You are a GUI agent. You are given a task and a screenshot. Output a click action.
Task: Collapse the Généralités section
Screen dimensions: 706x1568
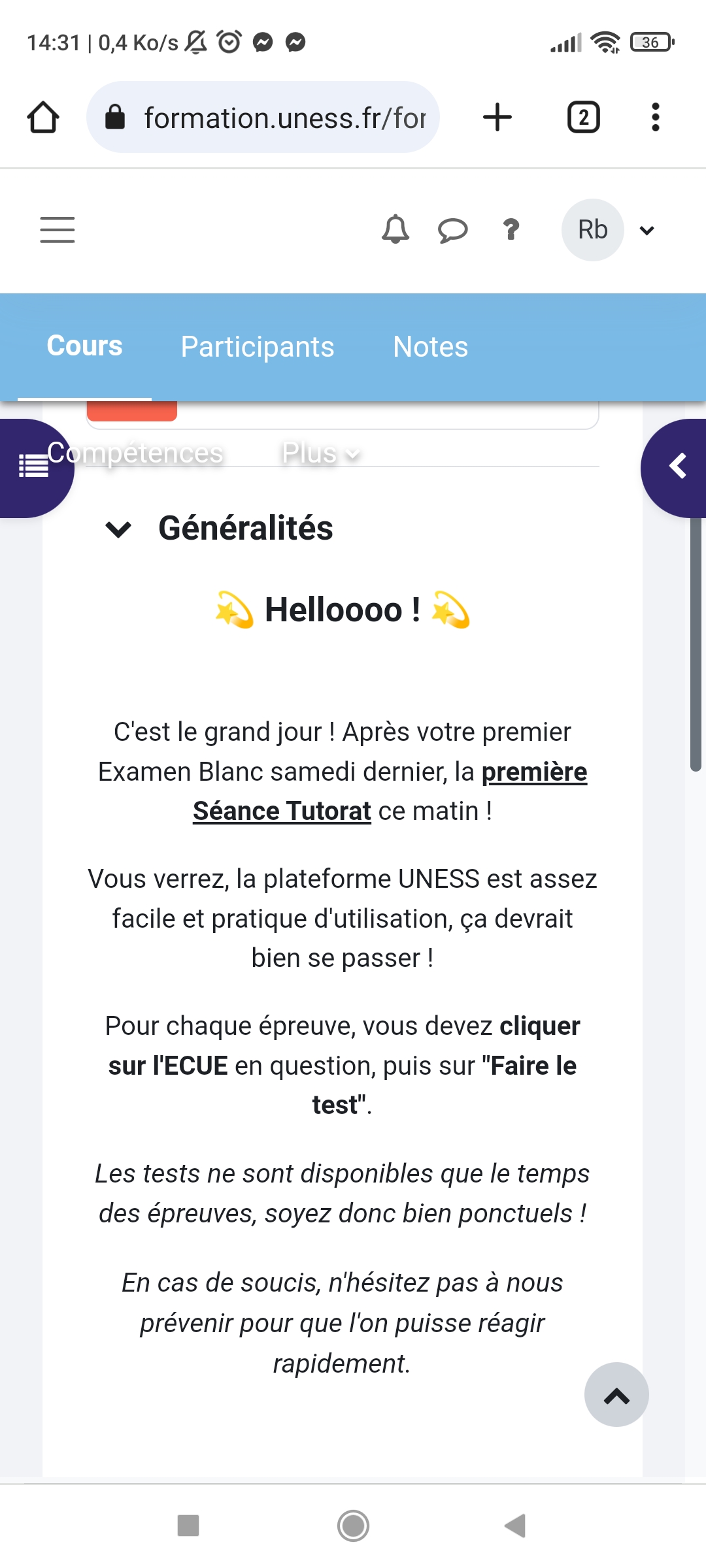118,529
